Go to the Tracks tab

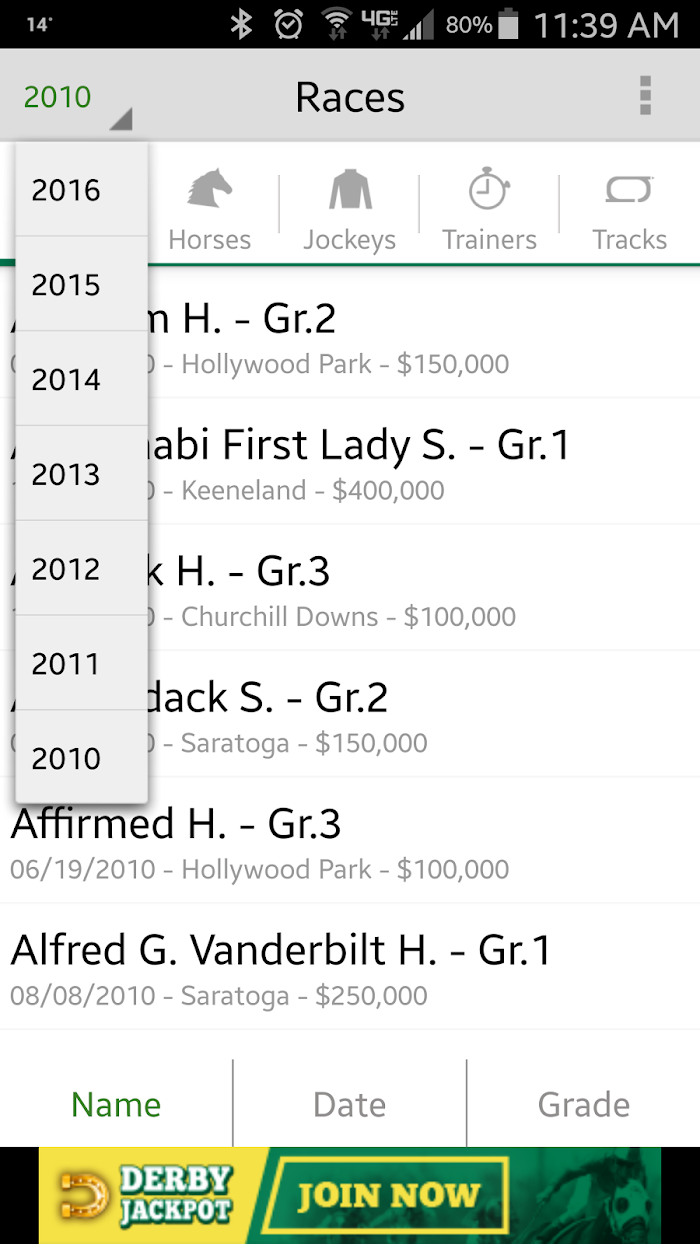click(629, 208)
